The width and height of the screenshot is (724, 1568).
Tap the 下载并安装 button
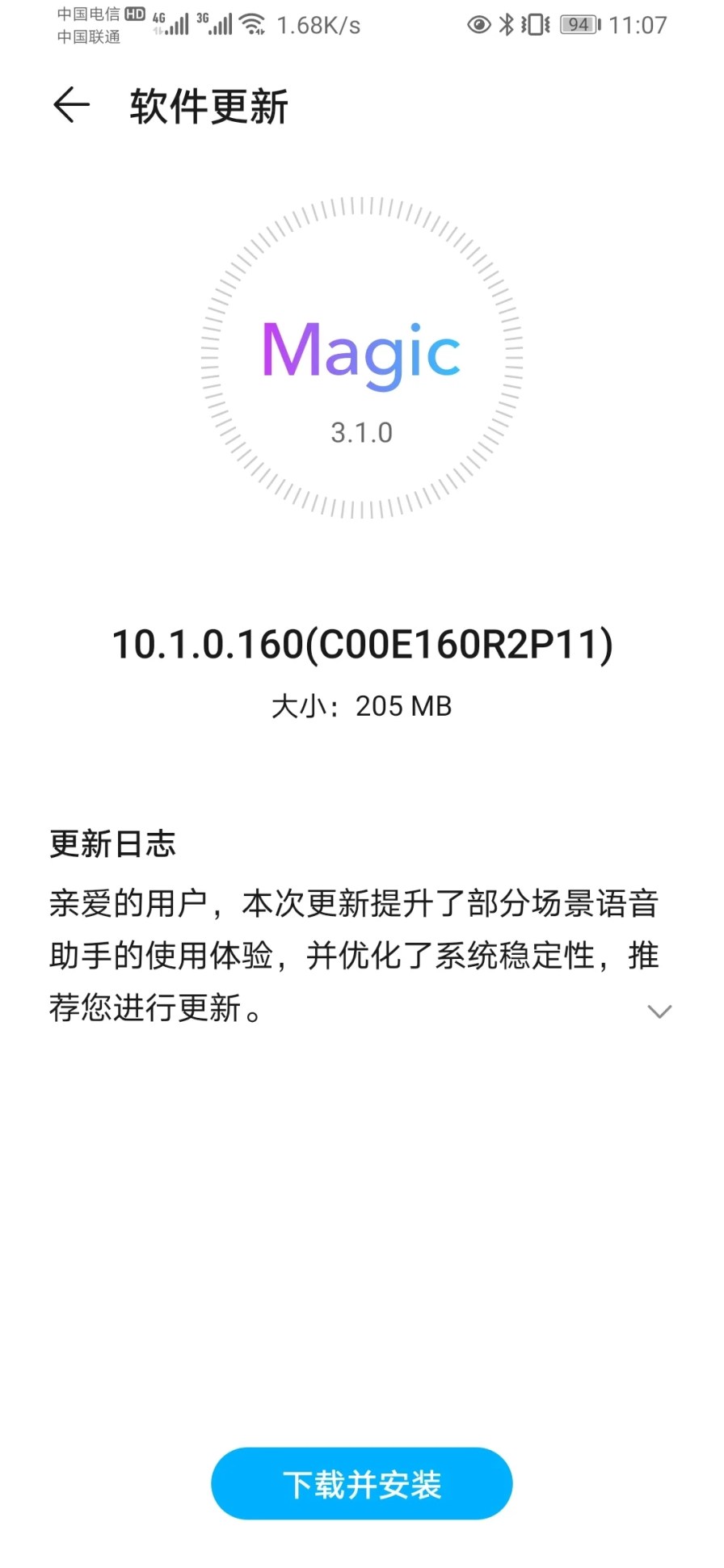tap(361, 1483)
